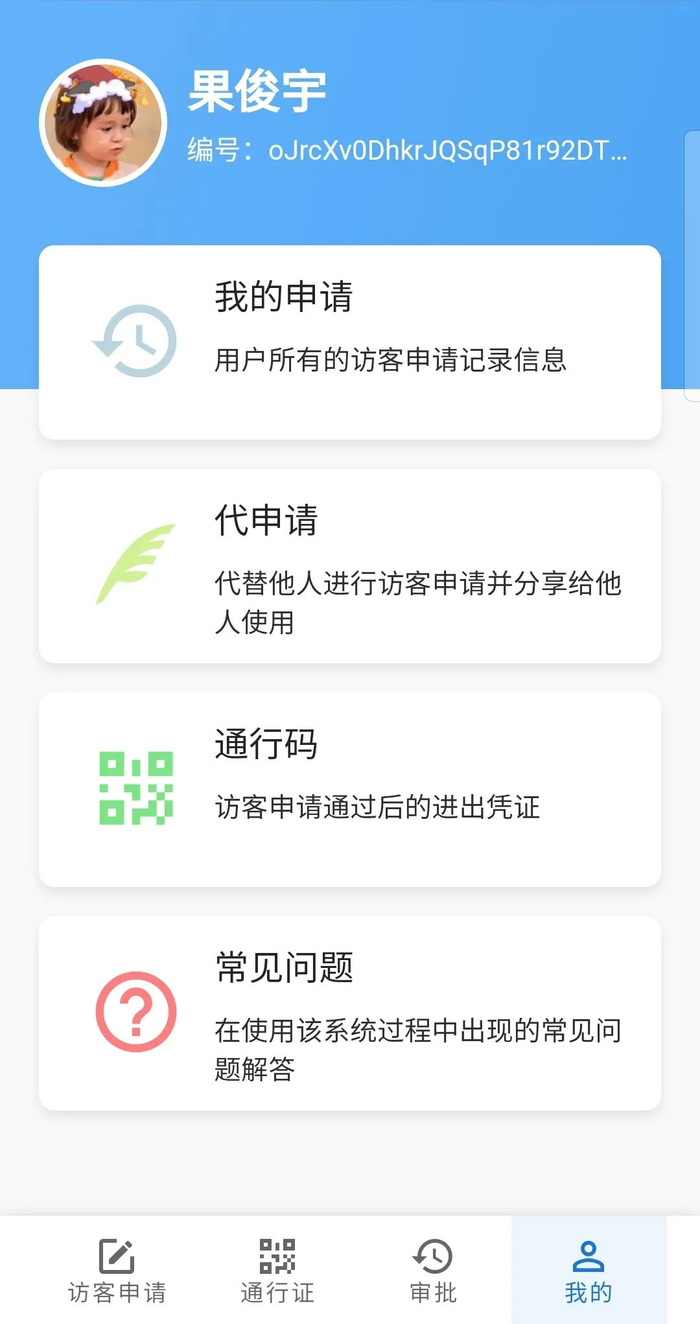This screenshot has height=1324, width=700.
Task: Open the 通行码 card
Action: click(x=349, y=789)
